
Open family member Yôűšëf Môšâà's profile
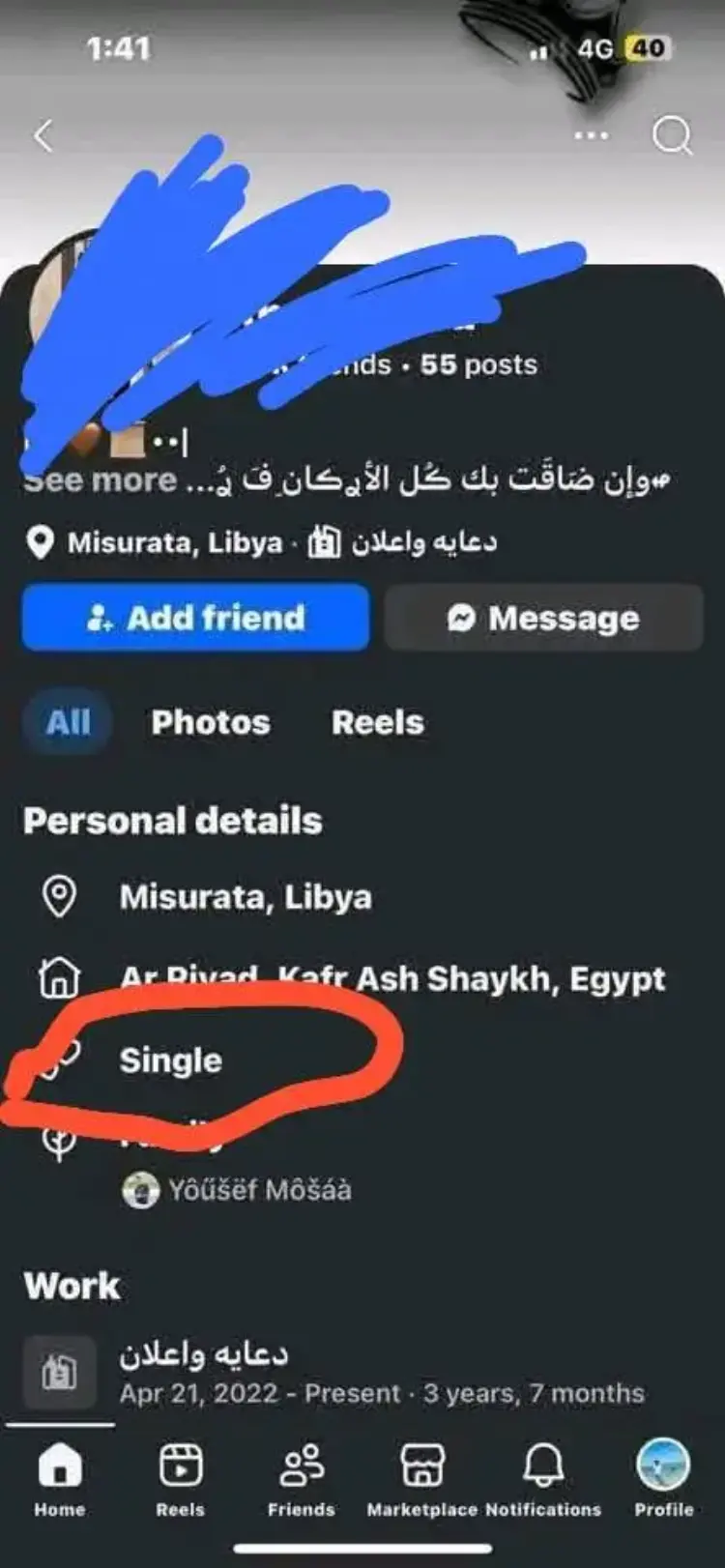(257, 1190)
